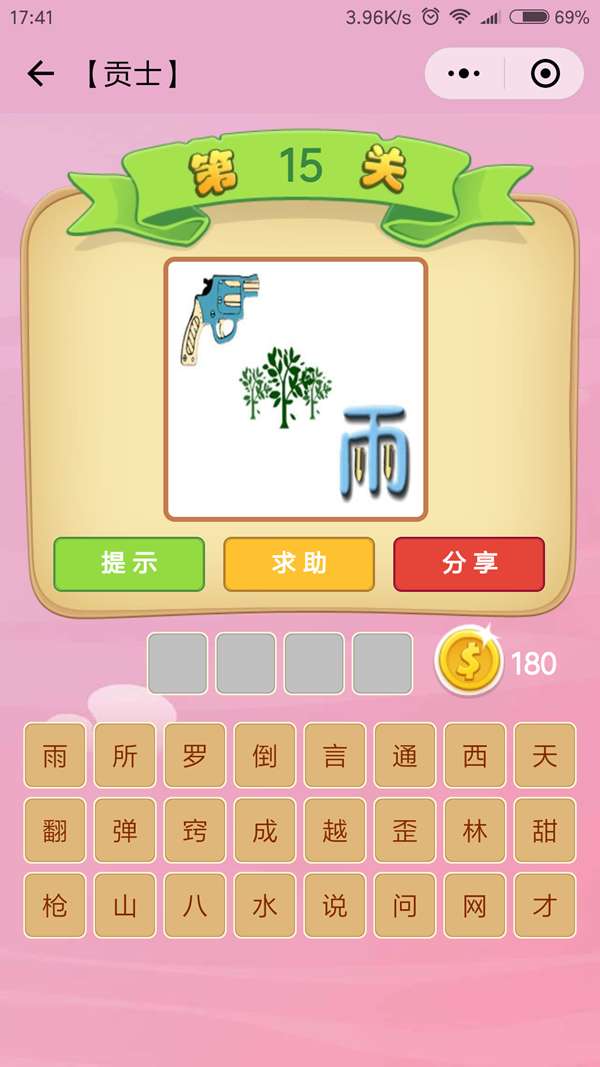Select the 林 character tile
This screenshot has height=1067, width=600.
[475, 831]
